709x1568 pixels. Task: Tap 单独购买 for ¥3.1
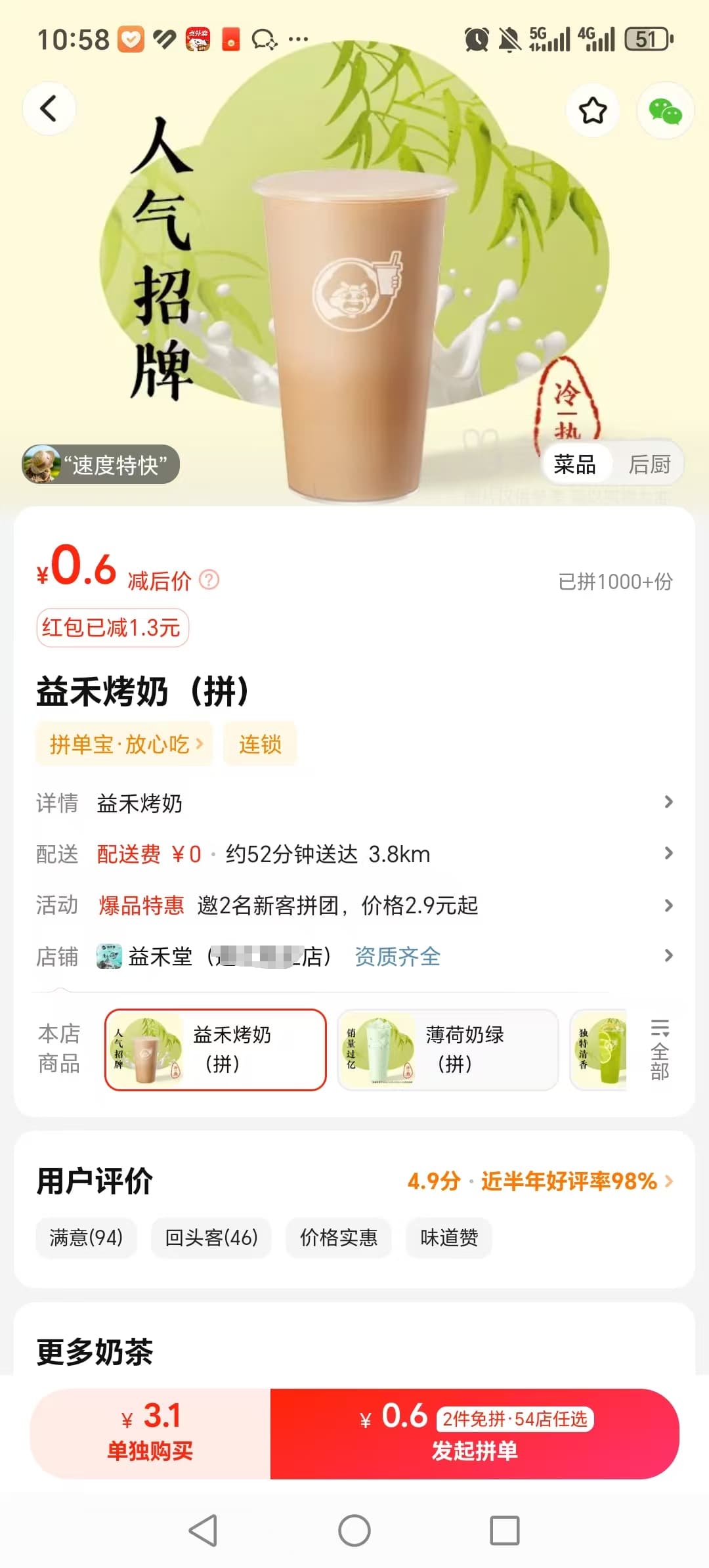pyautogui.click(x=150, y=1433)
